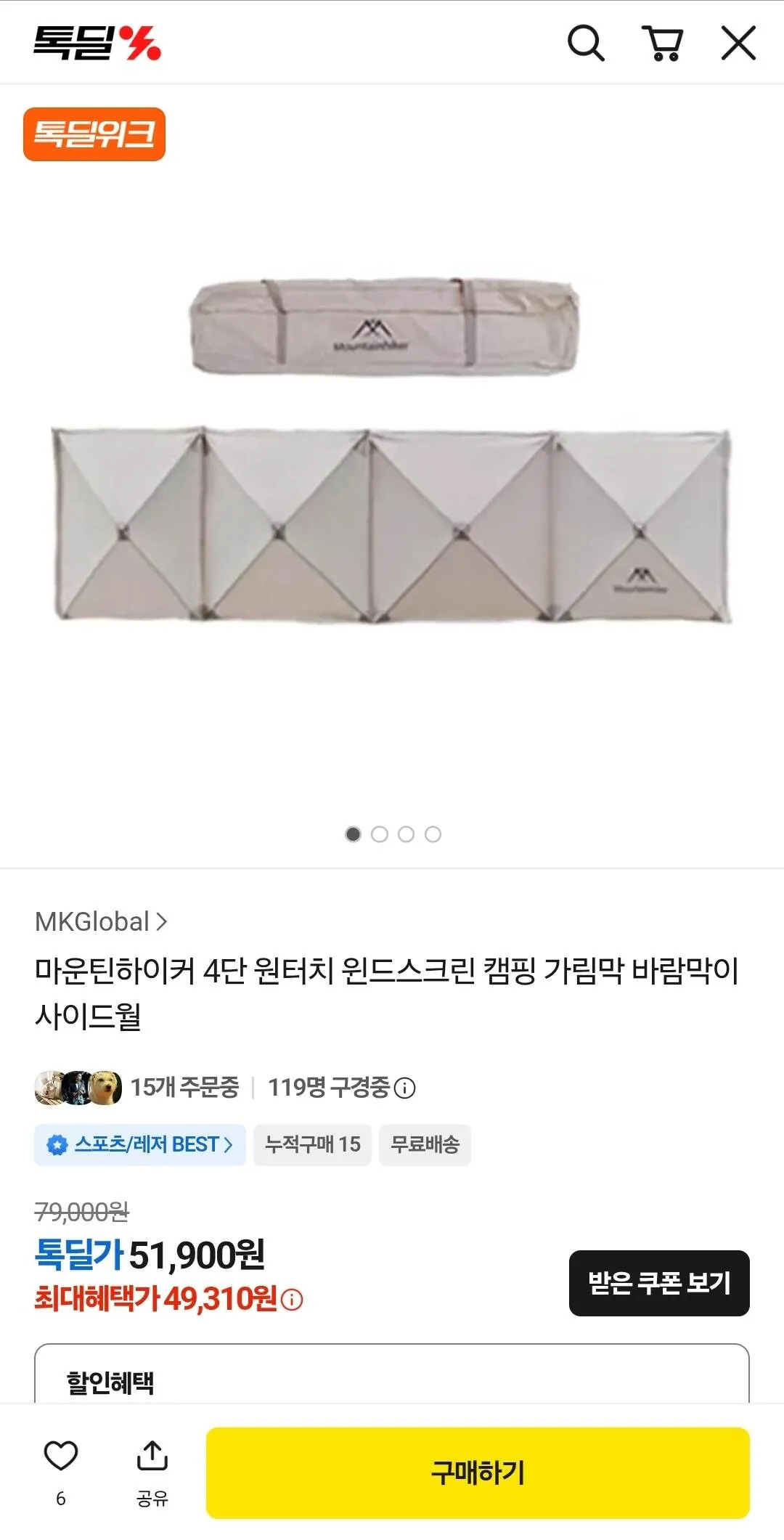Close this product page

pos(738,43)
